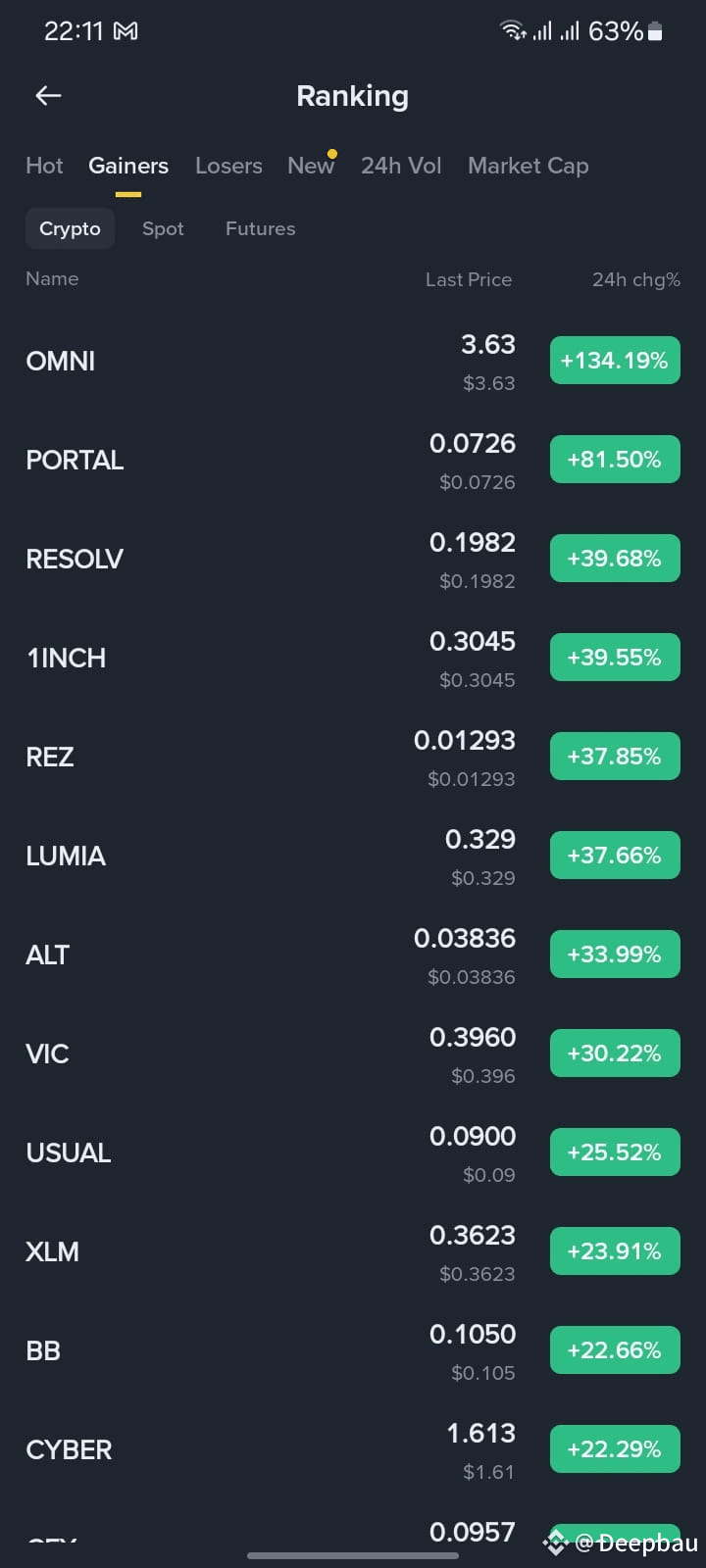
Task: Sort by 24h chg%
Action: tap(635, 279)
